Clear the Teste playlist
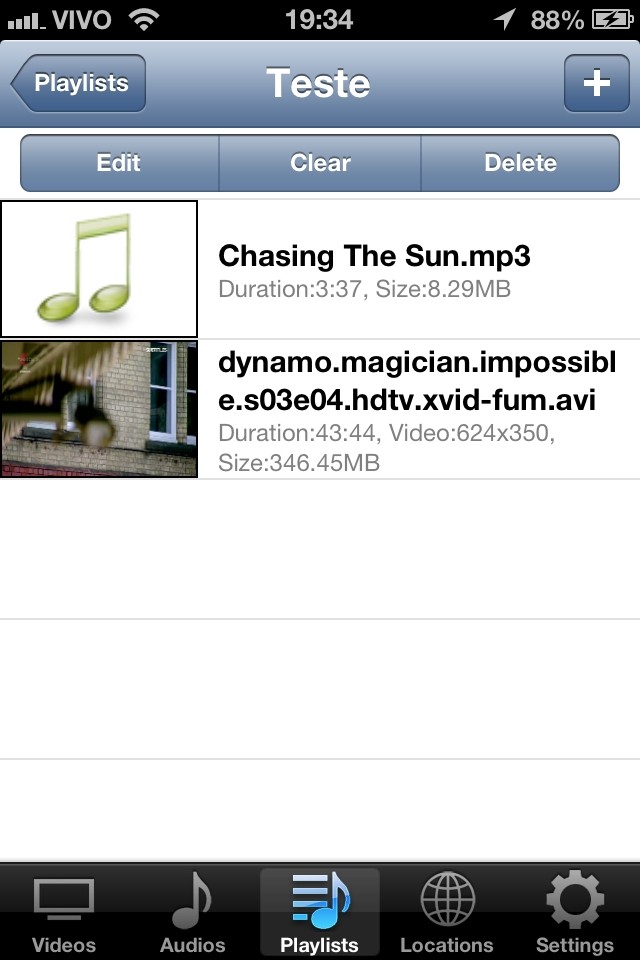This screenshot has width=640, height=960. [320, 163]
